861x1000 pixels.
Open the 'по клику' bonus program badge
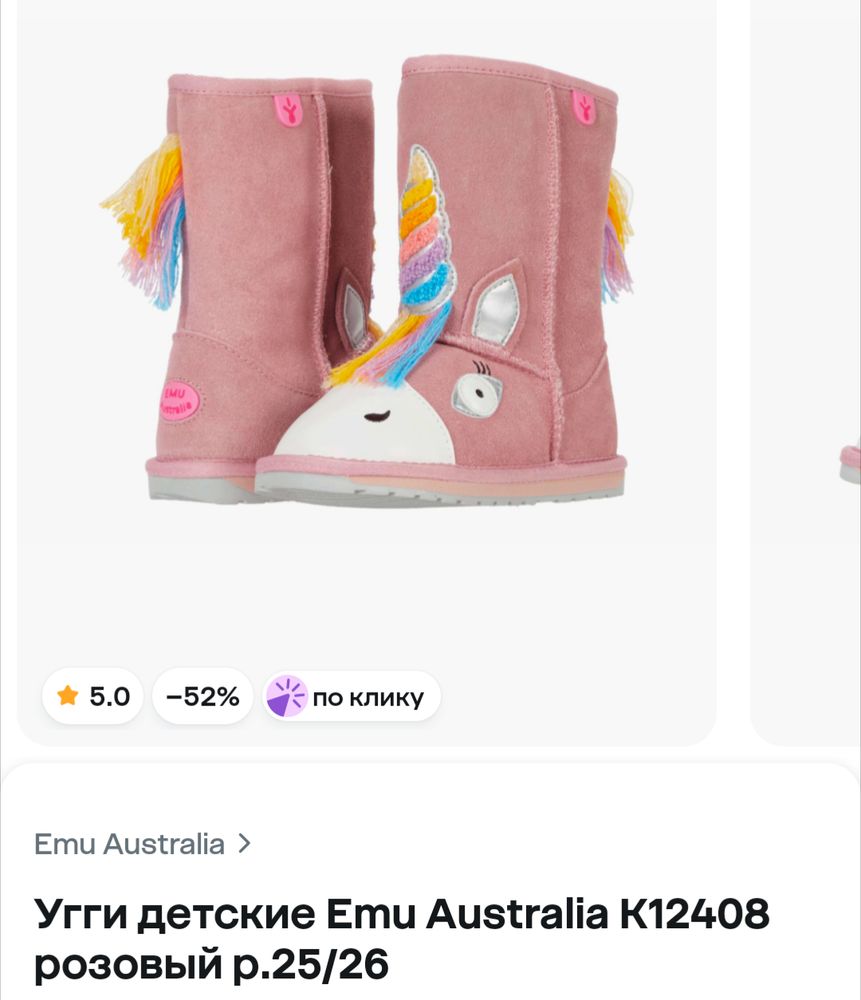click(350, 694)
